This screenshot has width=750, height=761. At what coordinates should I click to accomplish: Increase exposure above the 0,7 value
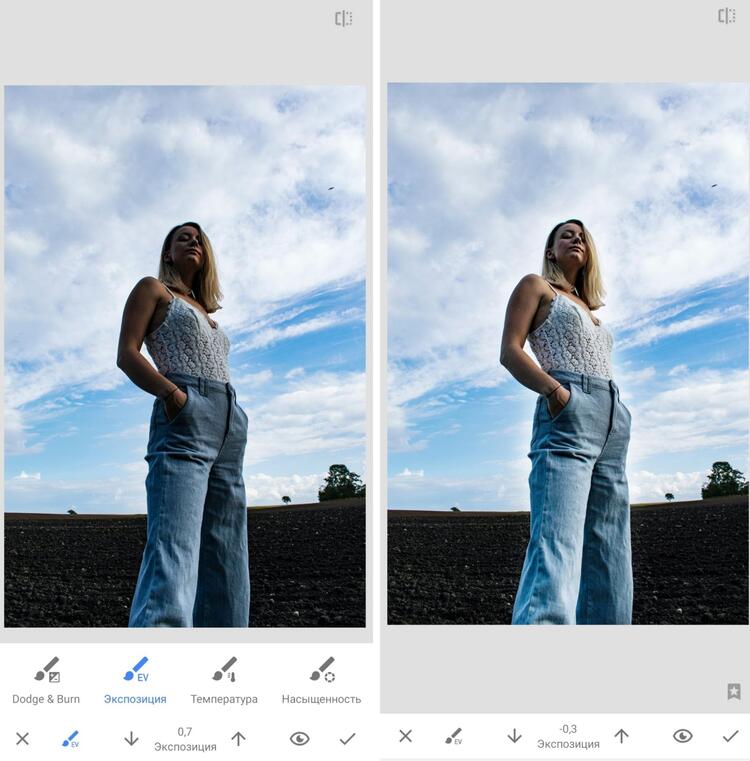pyautogui.click(x=238, y=739)
